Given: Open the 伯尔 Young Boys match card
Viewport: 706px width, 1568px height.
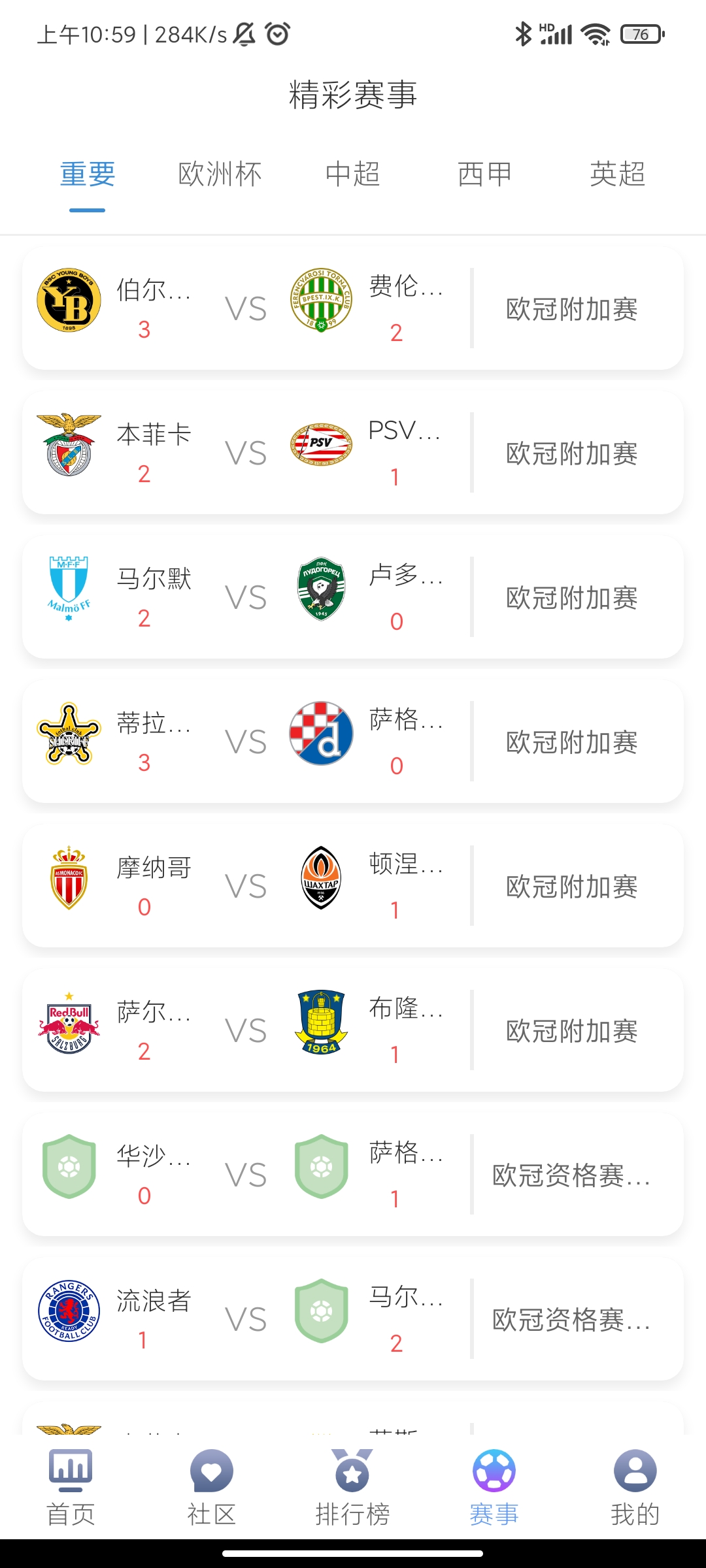Looking at the screenshot, I should pos(353,308).
